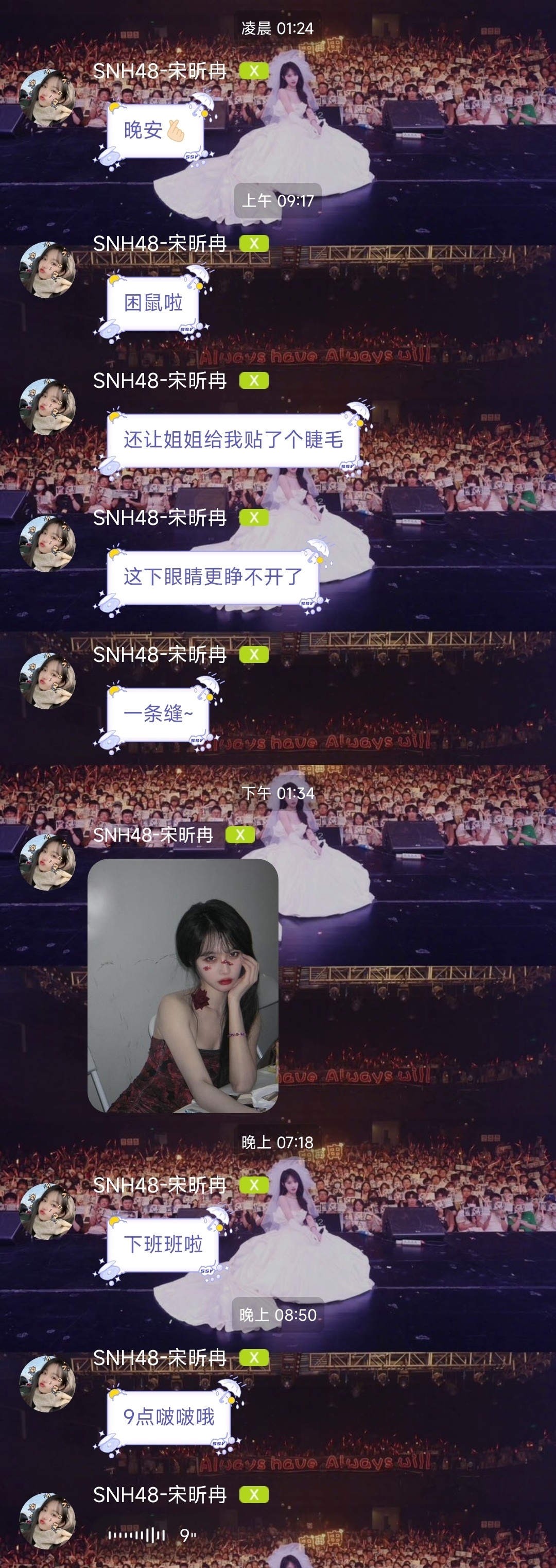Open the avatar beside the 晚安 message

tap(47, 97)
